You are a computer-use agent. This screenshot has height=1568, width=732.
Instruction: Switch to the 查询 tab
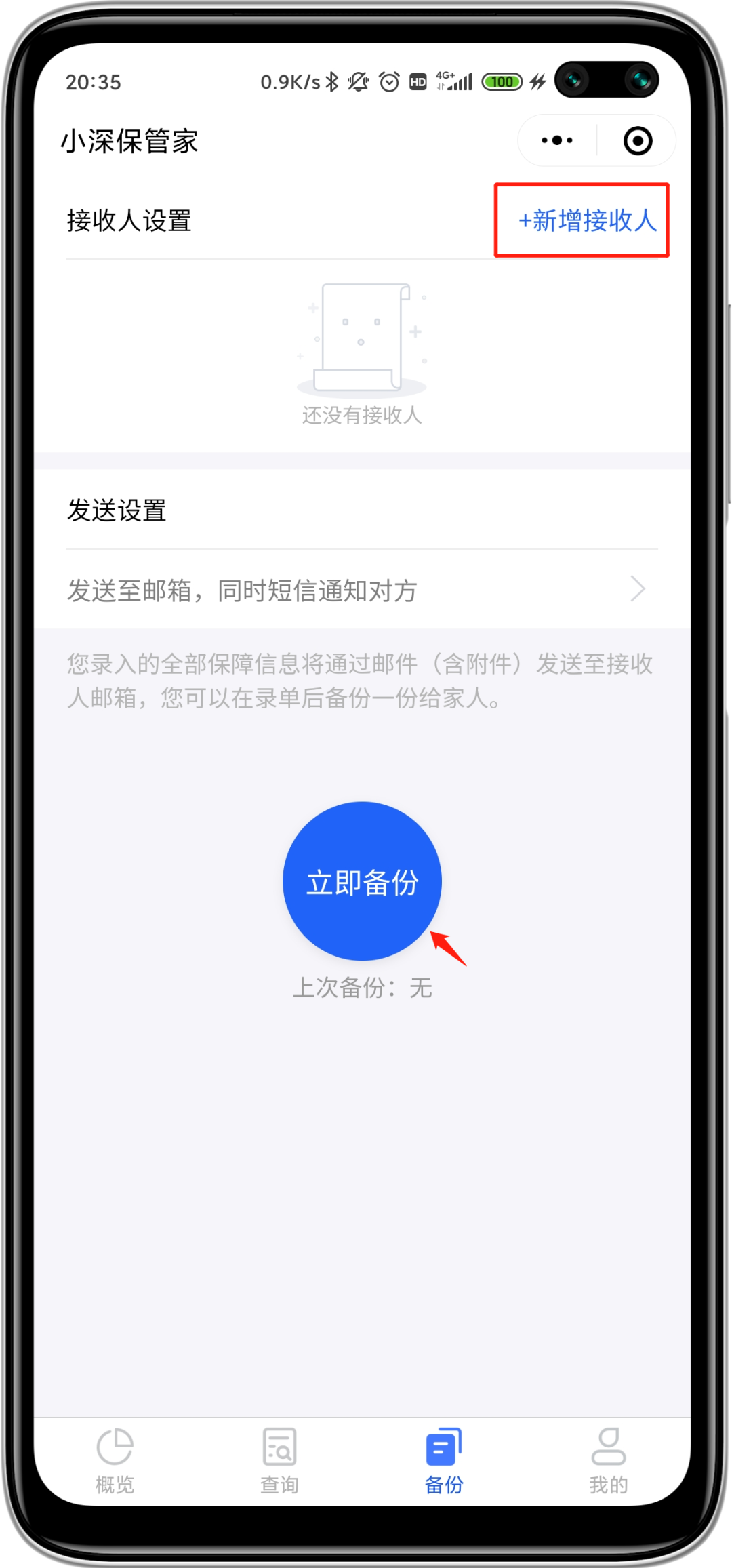[279, 1460]
